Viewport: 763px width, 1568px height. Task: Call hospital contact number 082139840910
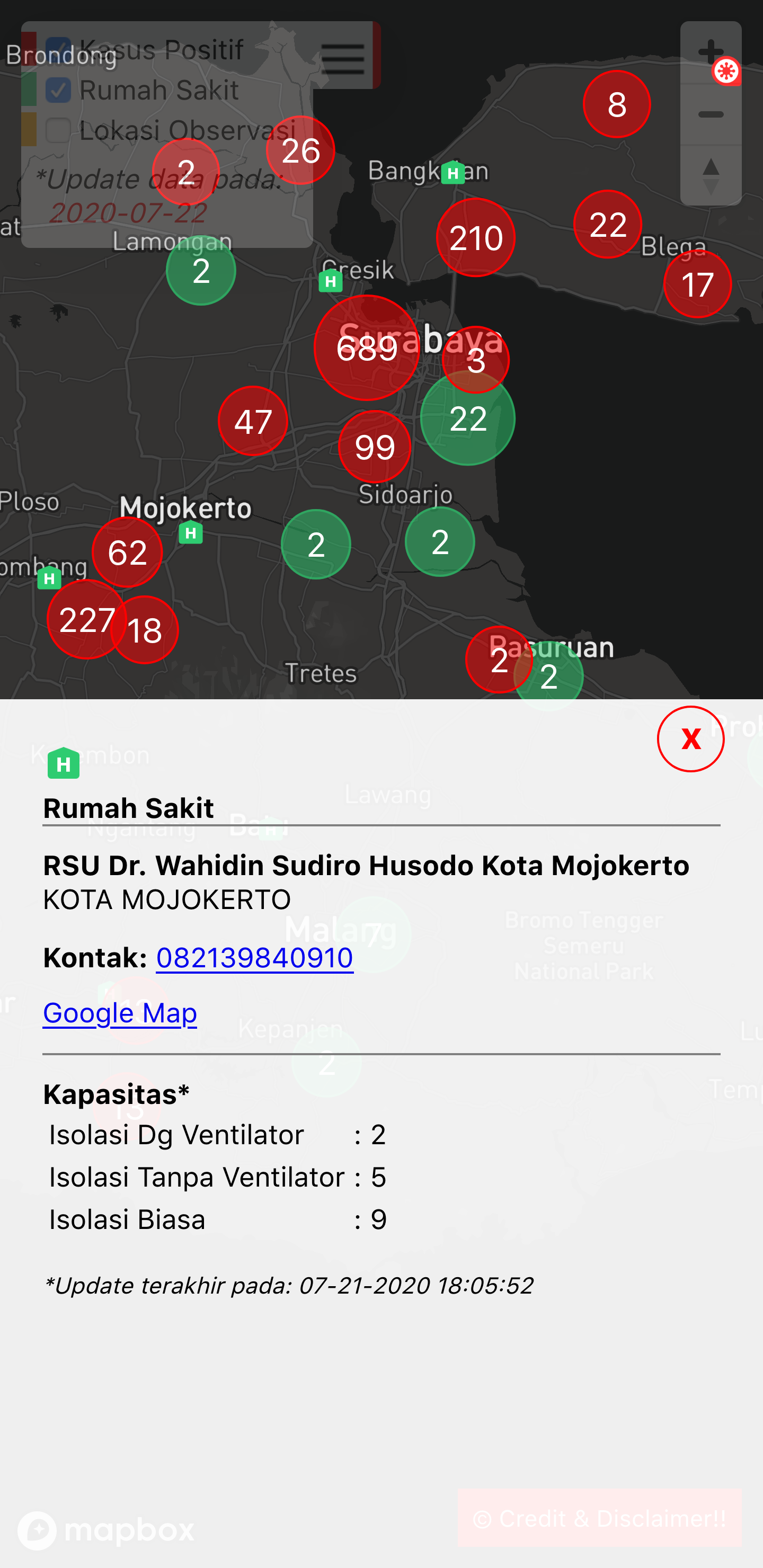pos(254,957)
